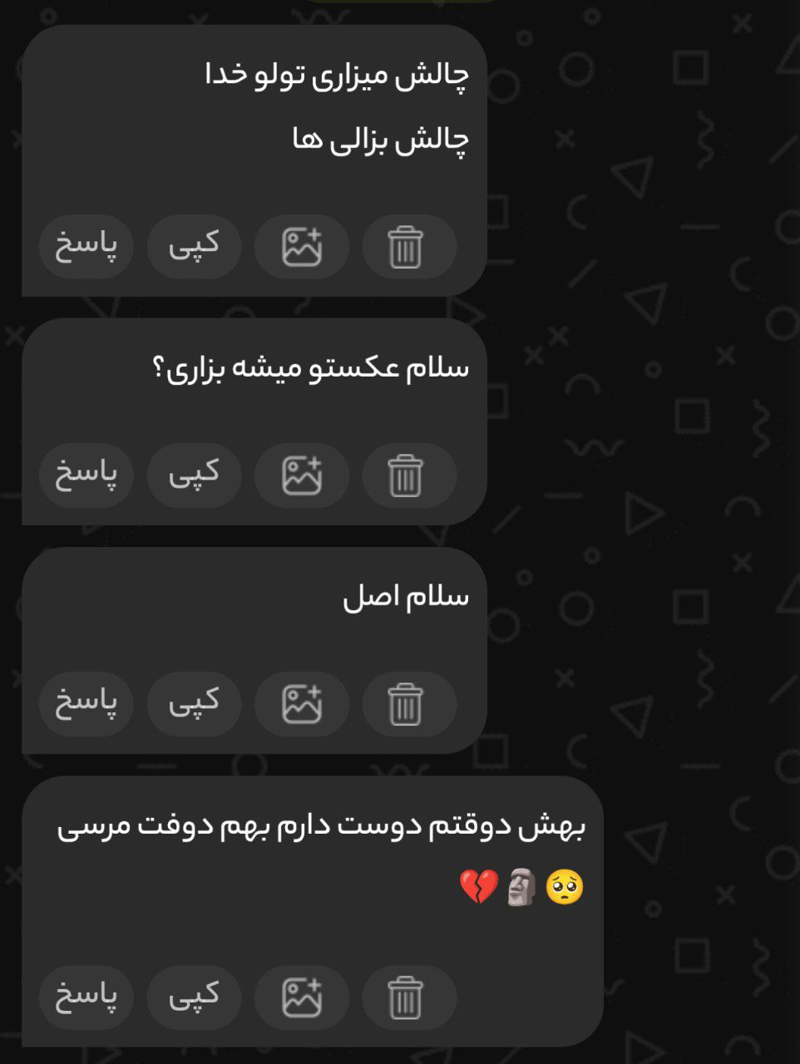
Task: Reply to 'سلام عکستو میشه بزاری؟' message
Action: click(86, 475)
